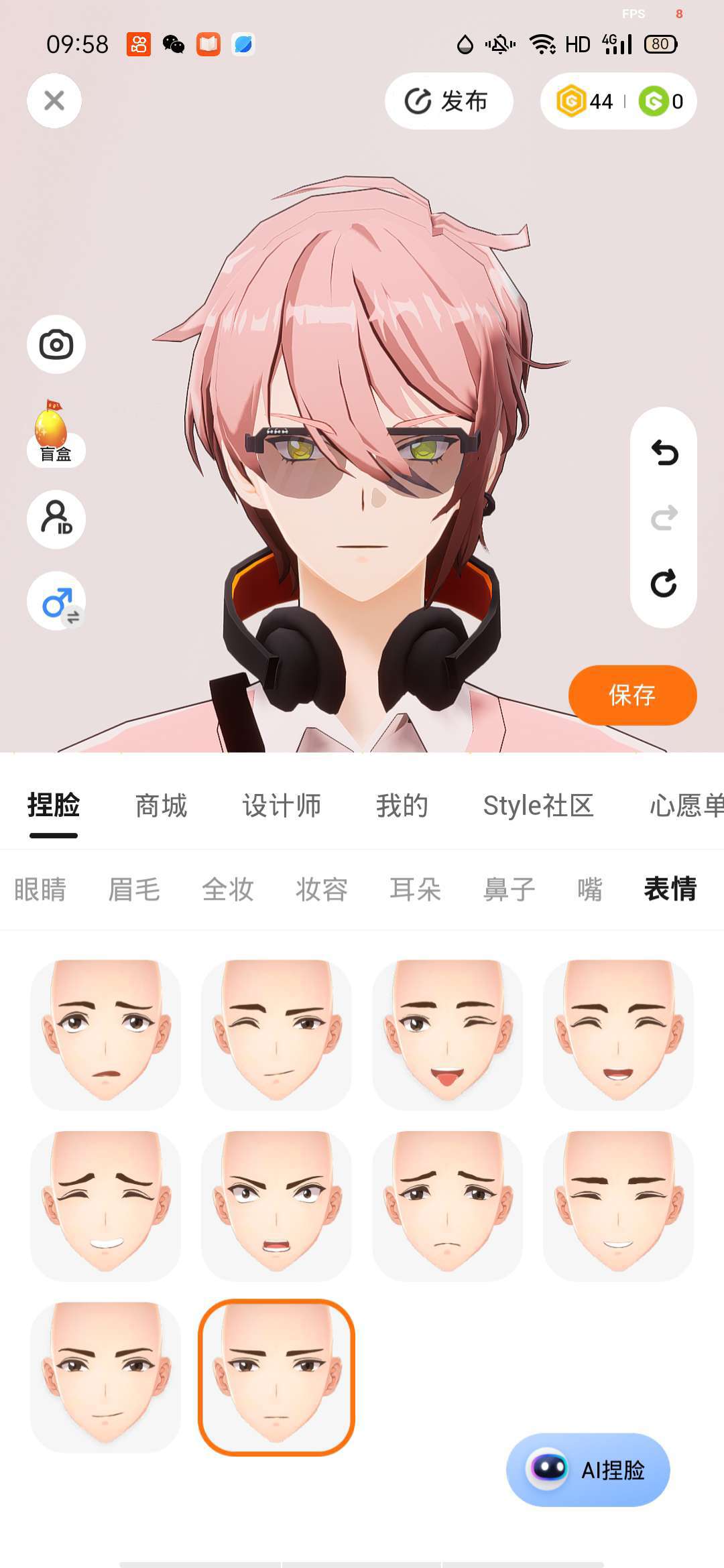Choose the tongue-out winking expression
Viewport: 724px width, 1568px height.
coord(447,1035)
